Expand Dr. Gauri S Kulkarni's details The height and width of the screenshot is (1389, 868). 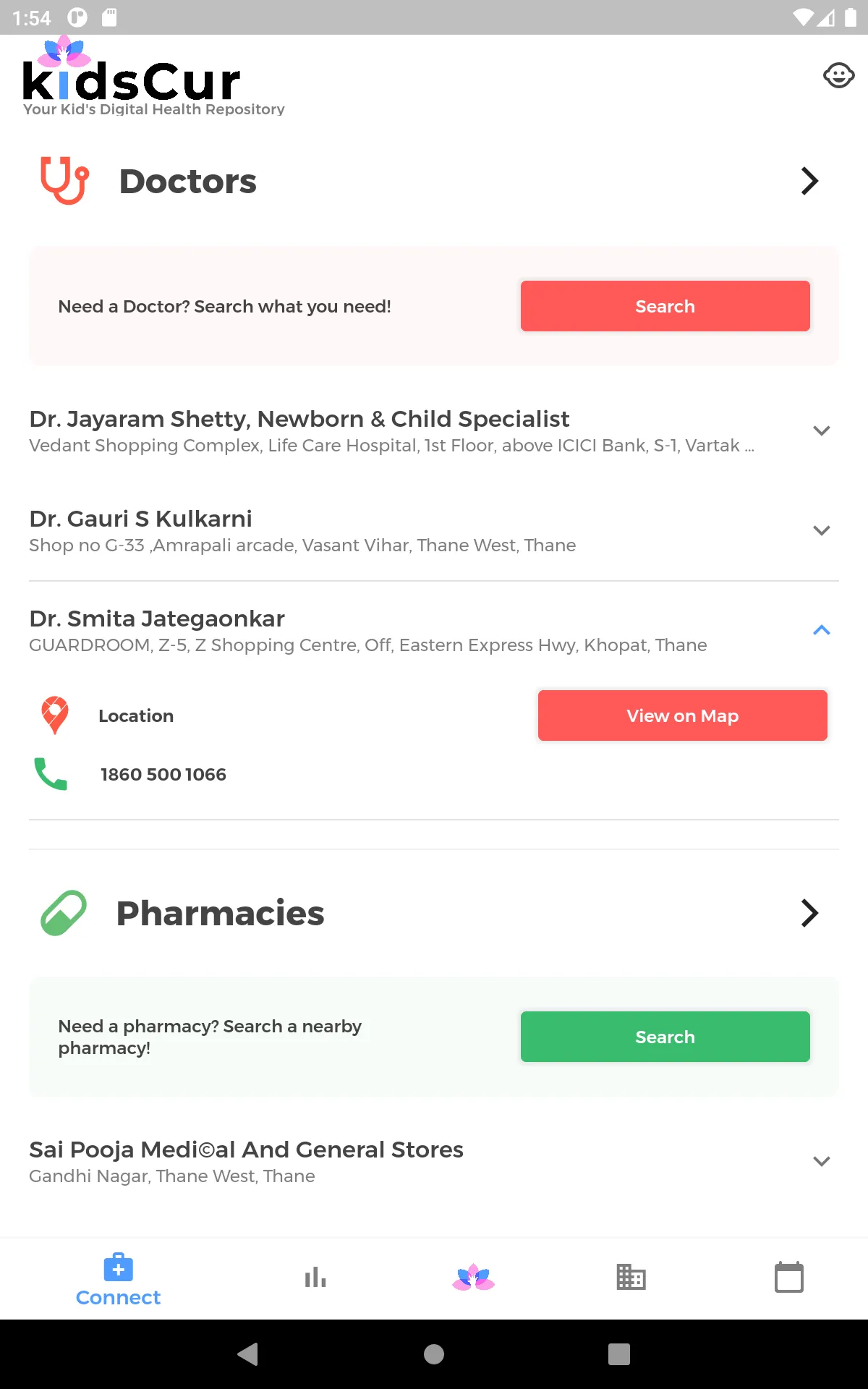821,530
